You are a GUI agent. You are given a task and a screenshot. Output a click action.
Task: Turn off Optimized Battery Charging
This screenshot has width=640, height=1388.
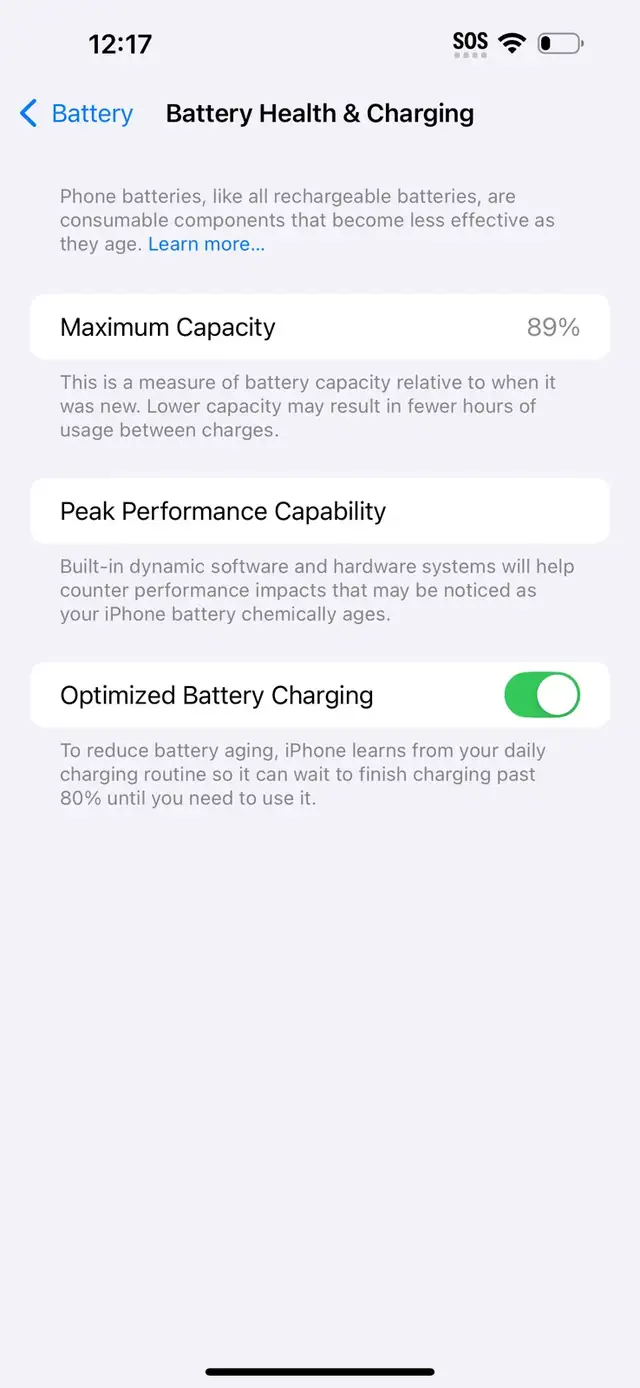(x=542, y=695)
